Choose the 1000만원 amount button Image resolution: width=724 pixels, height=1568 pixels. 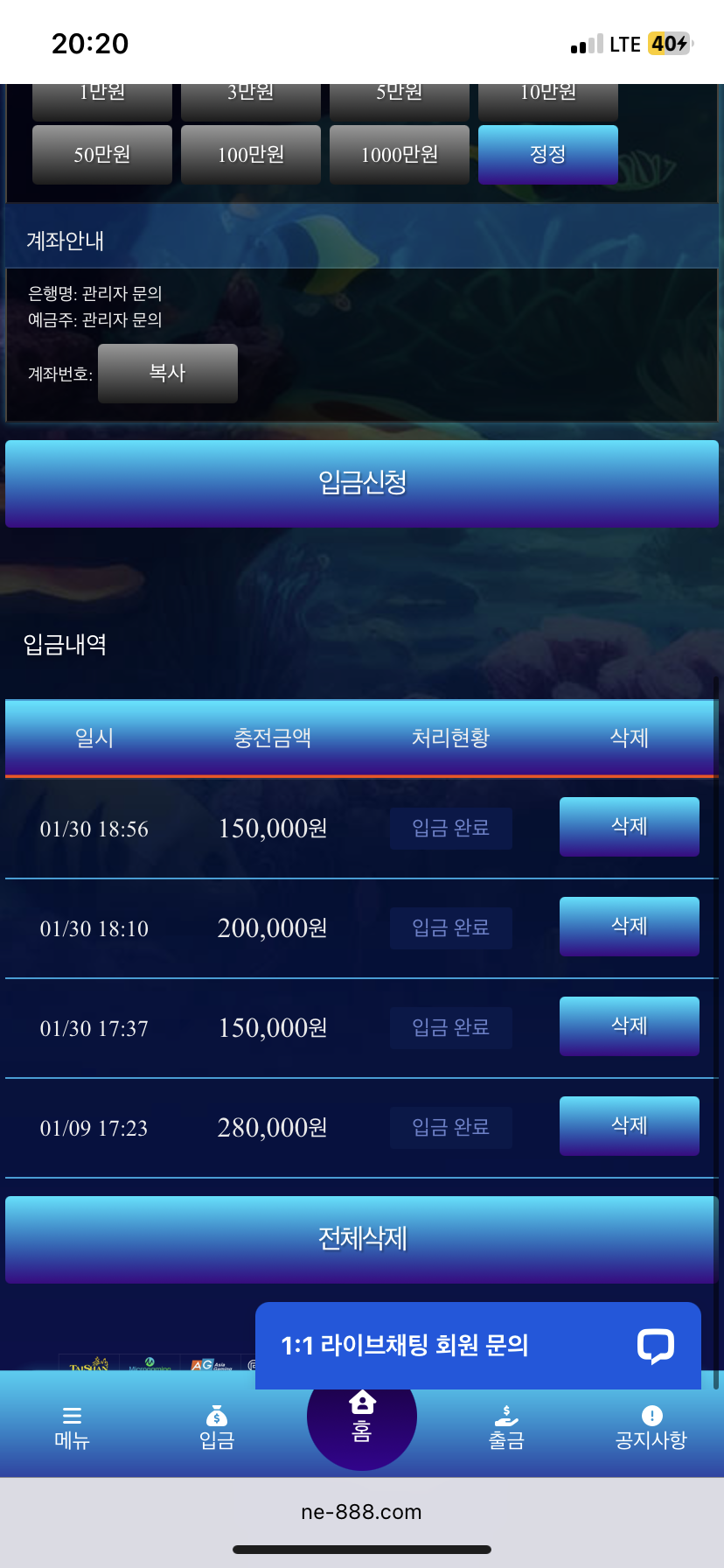coord(400,155)
